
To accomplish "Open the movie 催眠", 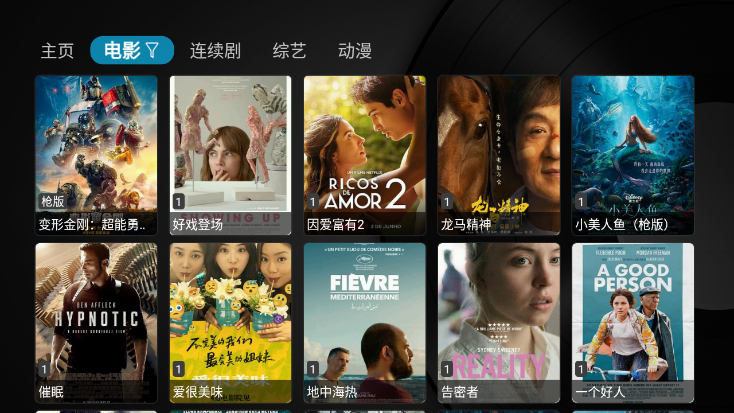I will [x=96, y=323].
